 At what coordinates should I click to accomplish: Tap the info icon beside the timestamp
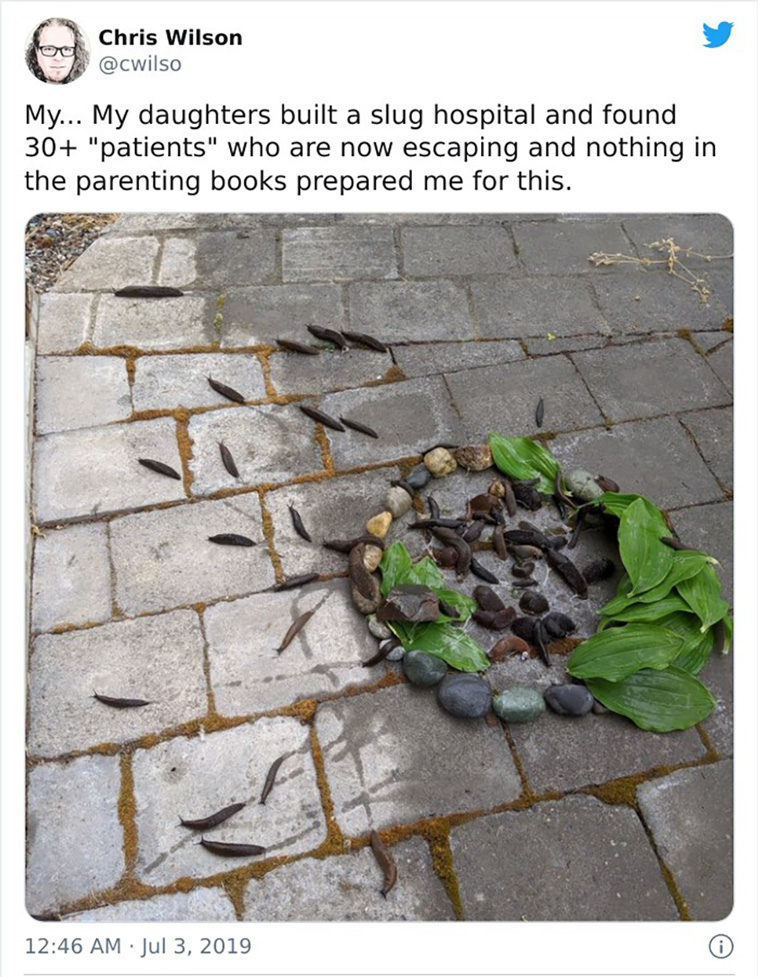[721, 946]
